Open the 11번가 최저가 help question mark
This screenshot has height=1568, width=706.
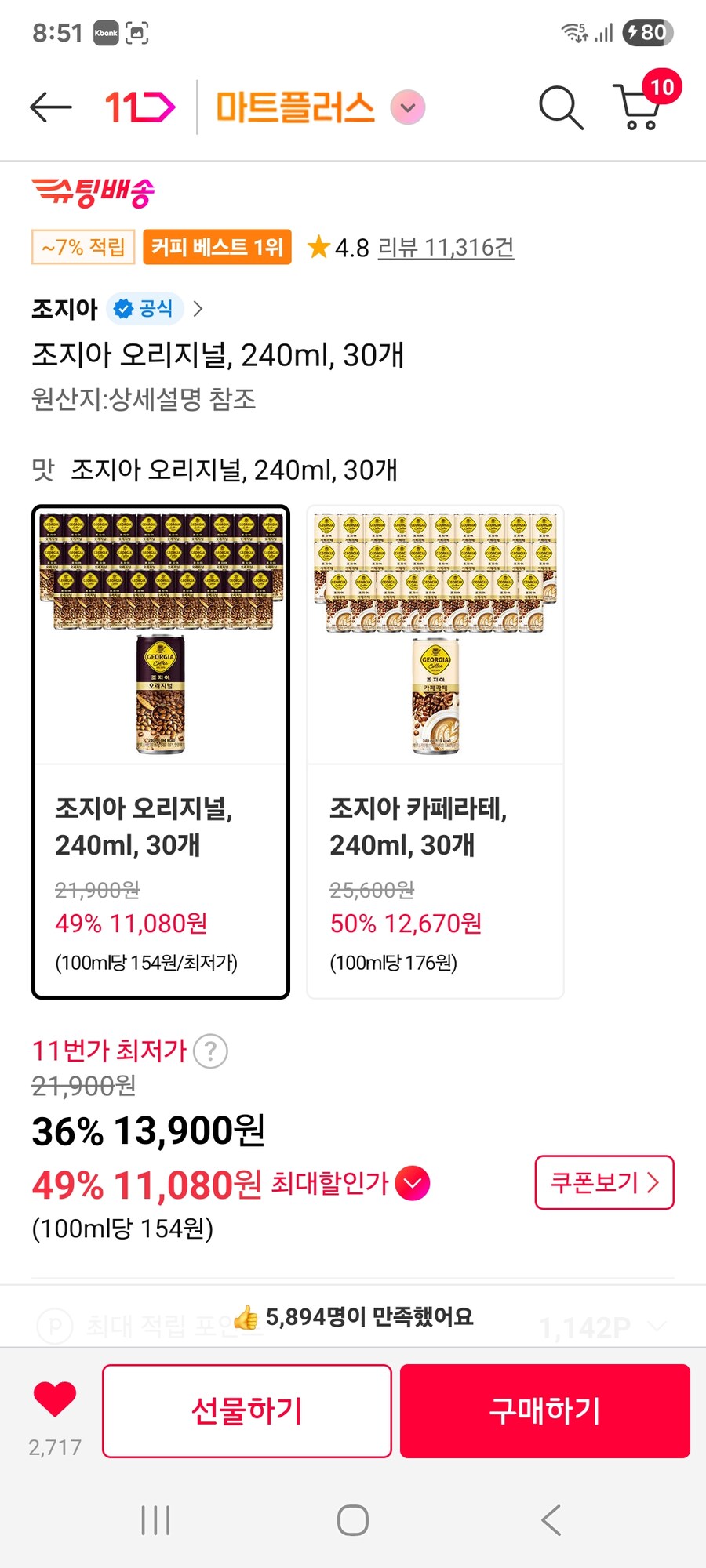click(211, 1051)
